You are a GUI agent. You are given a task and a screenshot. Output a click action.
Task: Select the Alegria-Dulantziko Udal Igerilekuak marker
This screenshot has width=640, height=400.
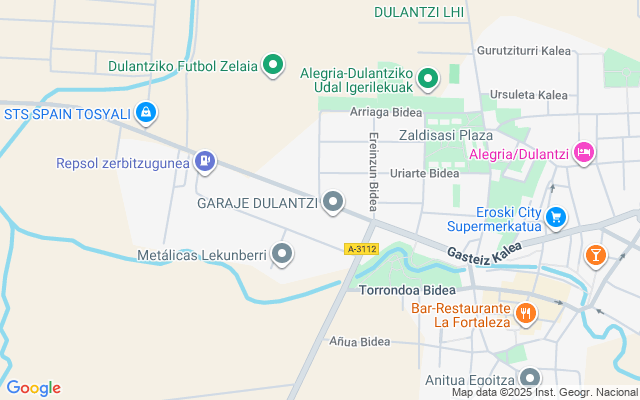click(427, 79)
